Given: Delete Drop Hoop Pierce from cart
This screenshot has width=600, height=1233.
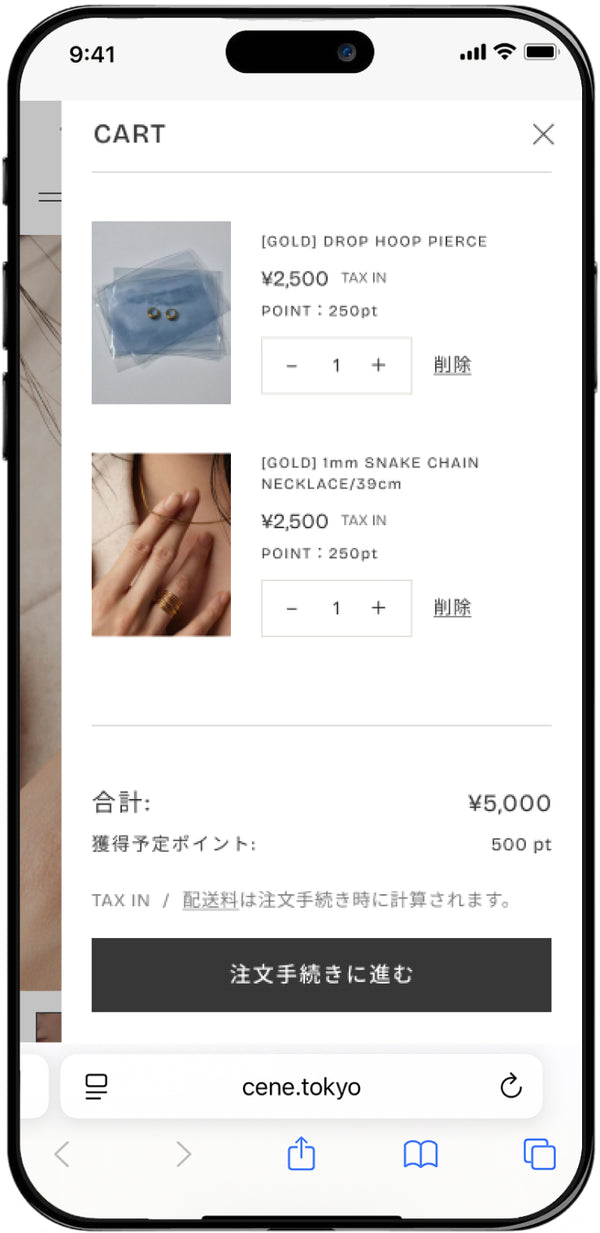Looking at the screenshot, I should (452, 365).
